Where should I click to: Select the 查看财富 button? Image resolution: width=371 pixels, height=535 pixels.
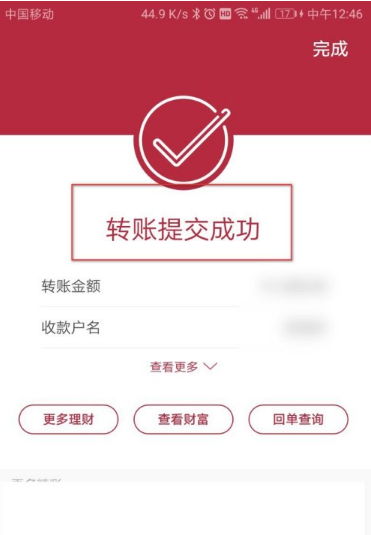[183, 419]
